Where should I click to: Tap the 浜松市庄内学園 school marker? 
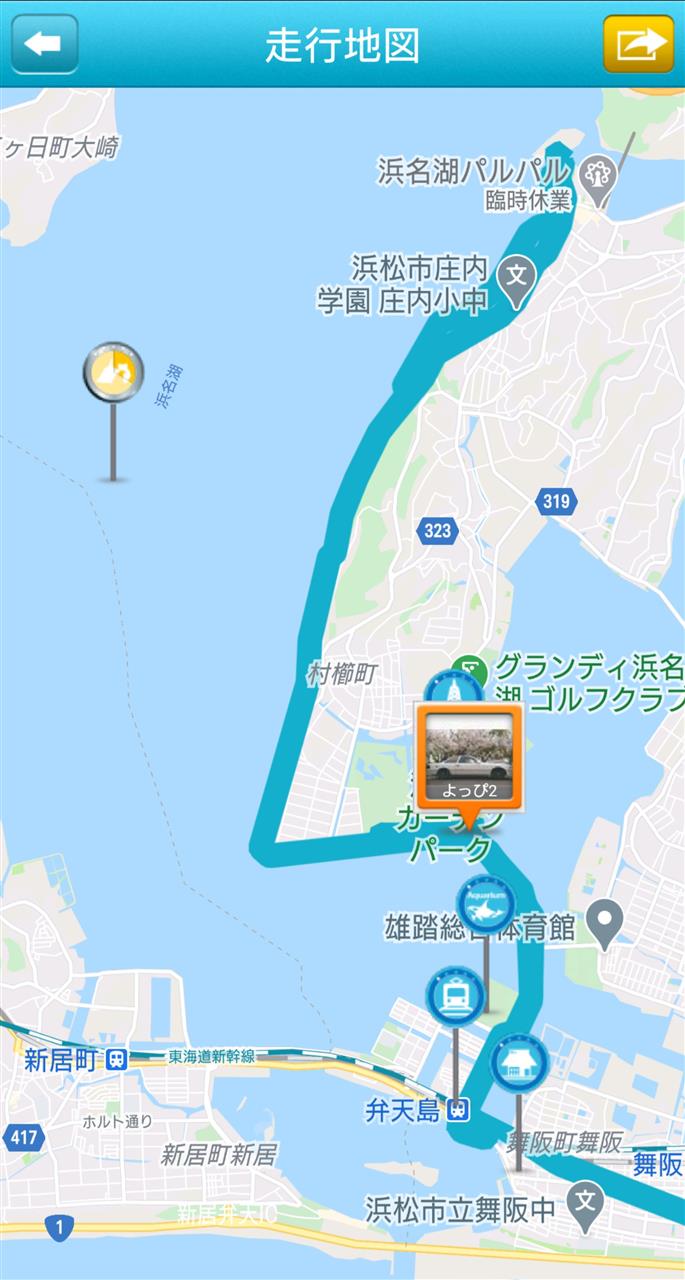point(517,274)
